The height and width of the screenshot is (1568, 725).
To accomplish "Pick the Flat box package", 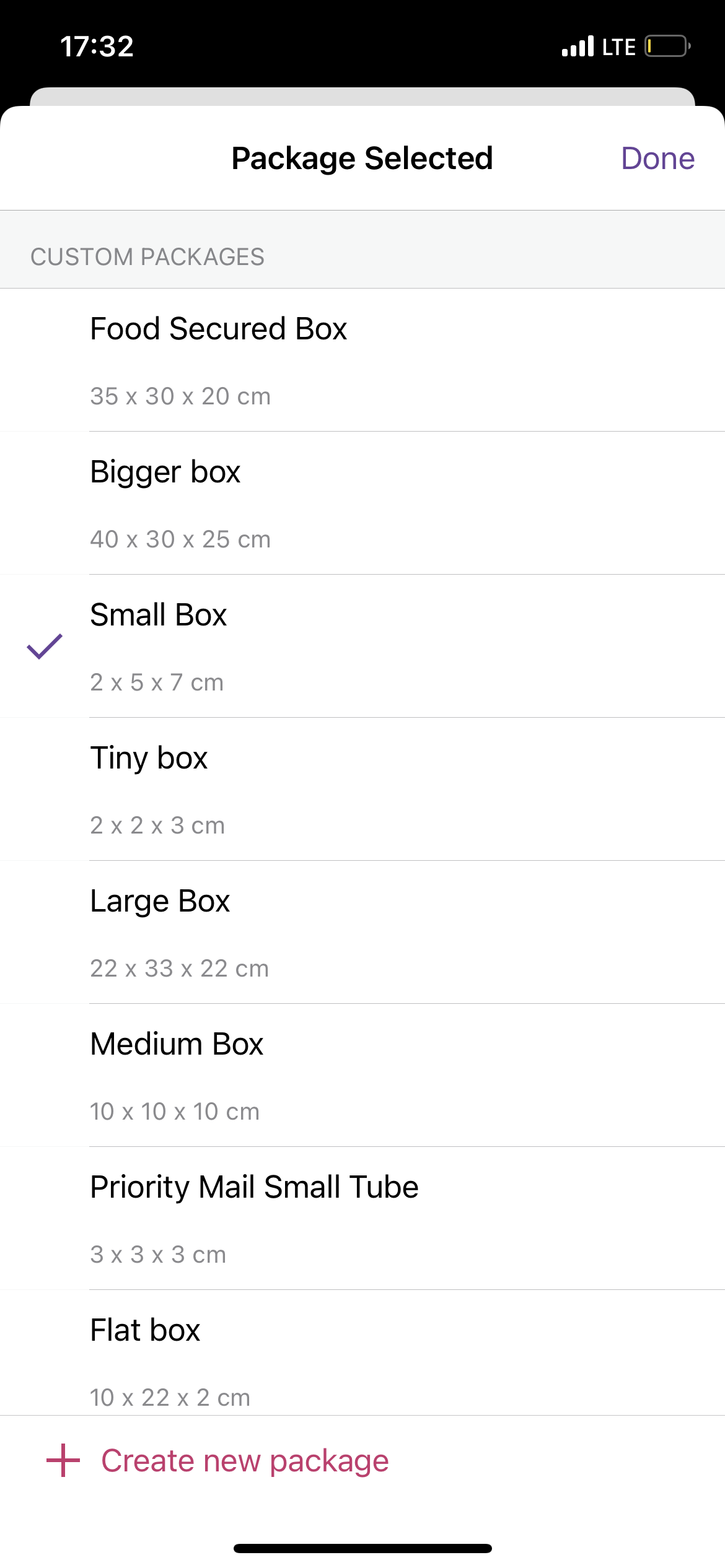I will (x=362, y=1356).
